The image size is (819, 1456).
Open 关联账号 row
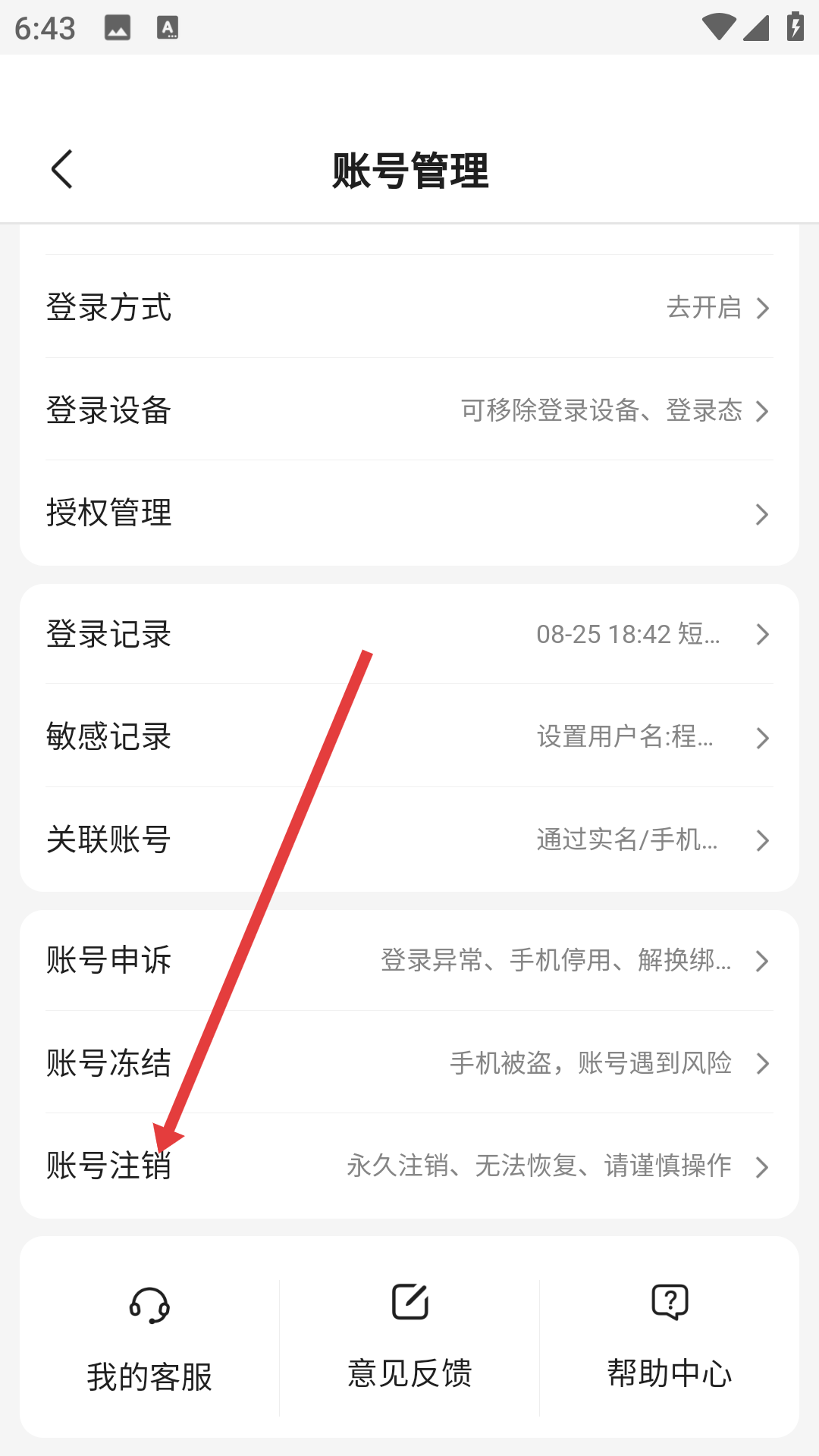click(409, 839)
